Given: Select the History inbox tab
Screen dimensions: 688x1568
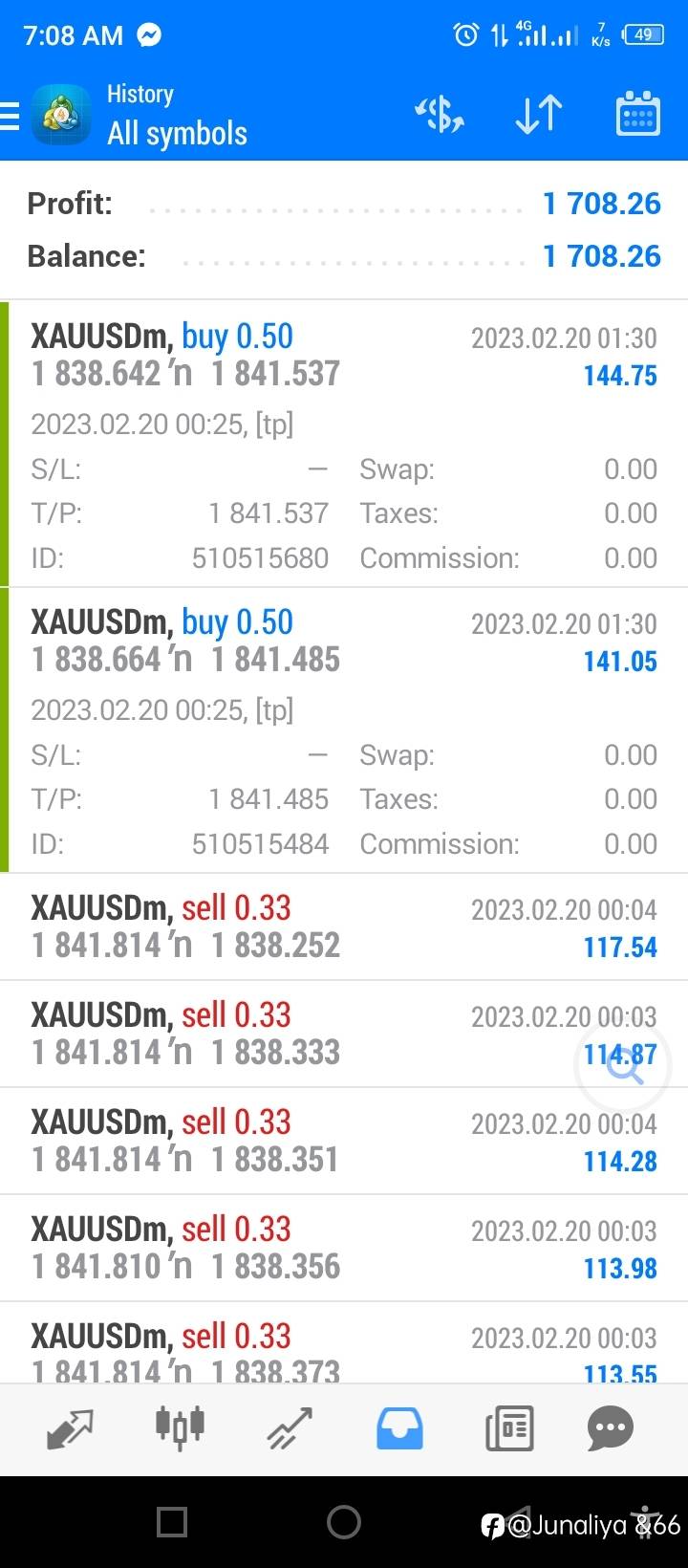Looking at the screenshot, I should tap(399, 1429).
